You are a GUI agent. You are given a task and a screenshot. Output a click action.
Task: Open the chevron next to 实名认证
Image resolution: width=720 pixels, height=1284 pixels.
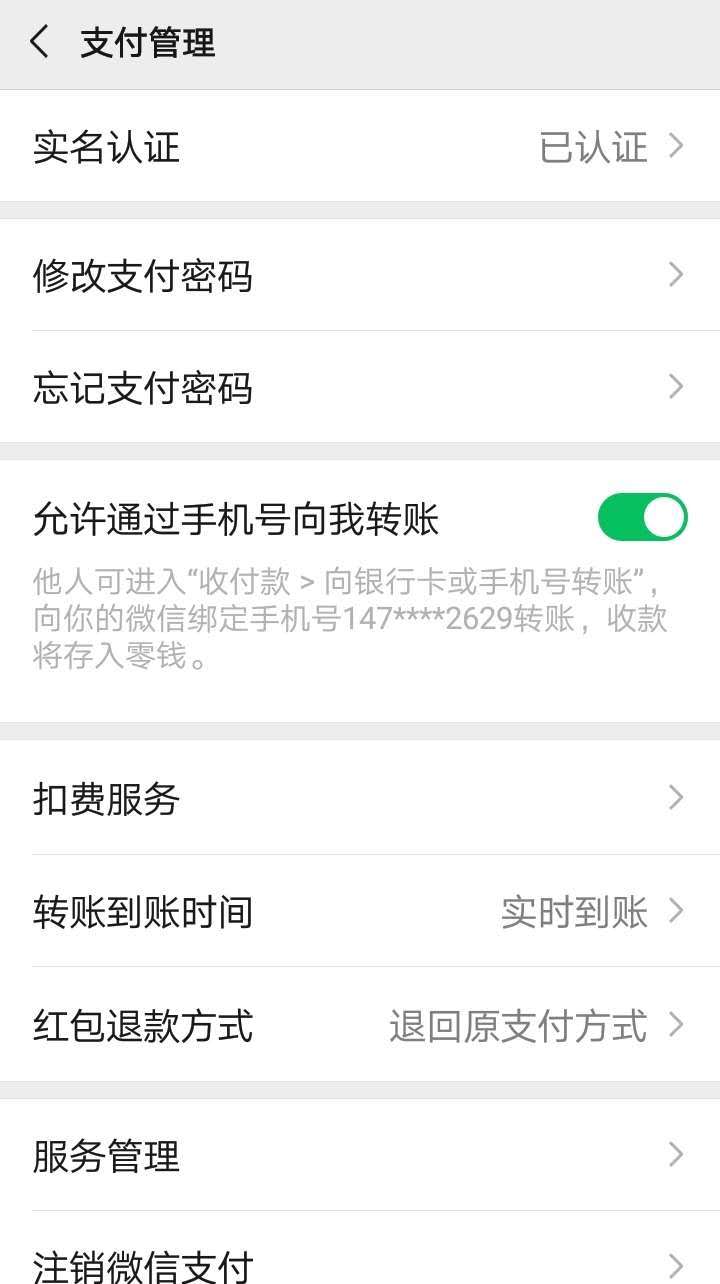click(x=676, y=147)
